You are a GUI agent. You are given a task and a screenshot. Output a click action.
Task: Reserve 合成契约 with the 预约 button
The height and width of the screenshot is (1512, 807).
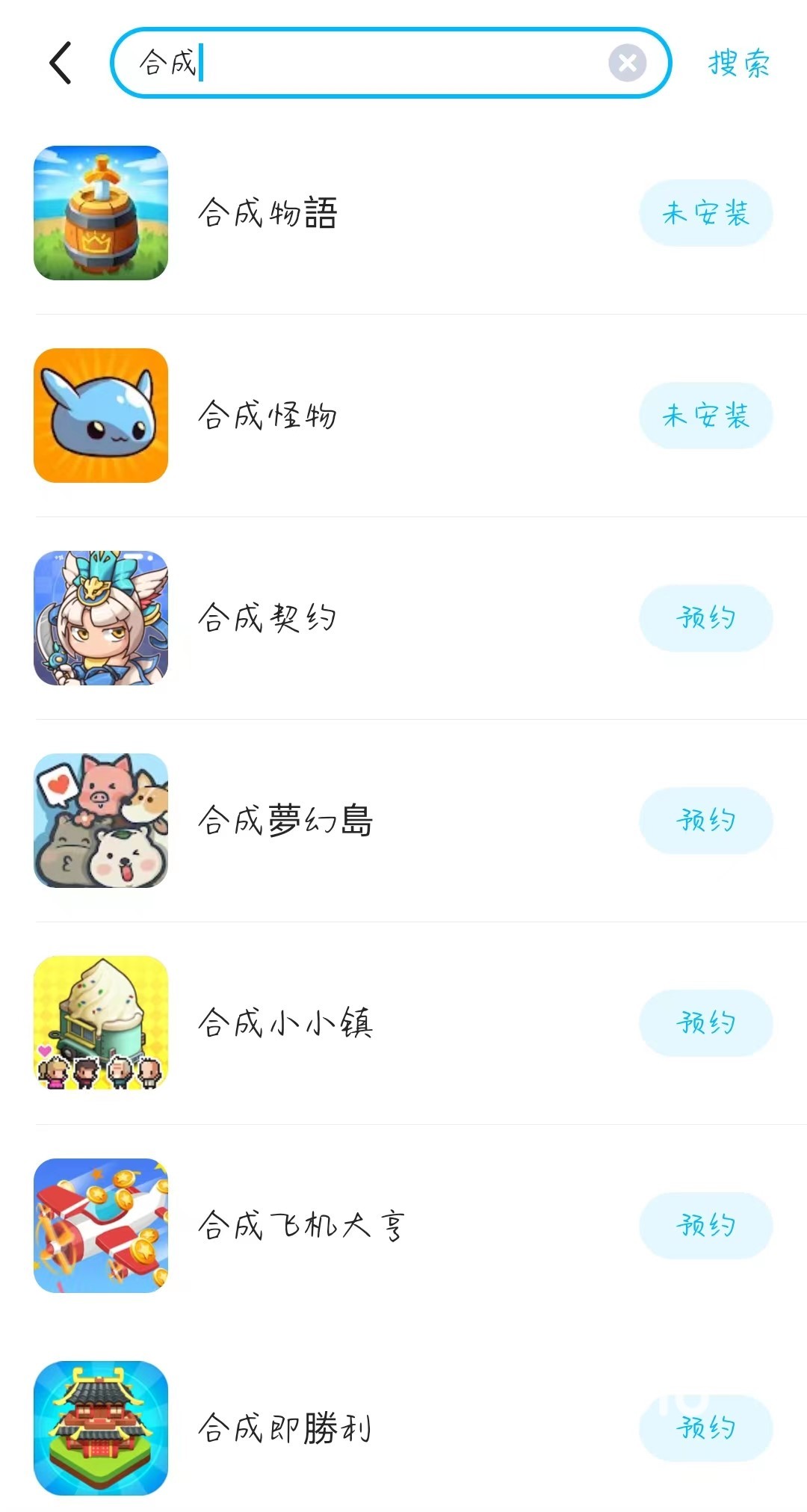pos(705,618)
